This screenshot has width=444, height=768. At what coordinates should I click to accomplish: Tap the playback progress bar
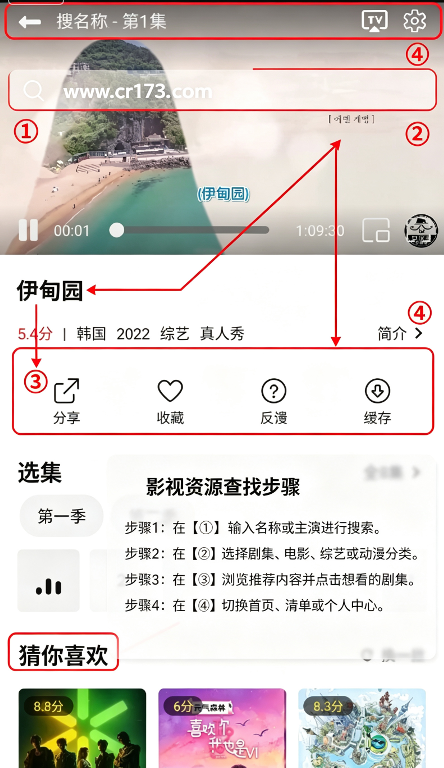(x=189, y=230)
